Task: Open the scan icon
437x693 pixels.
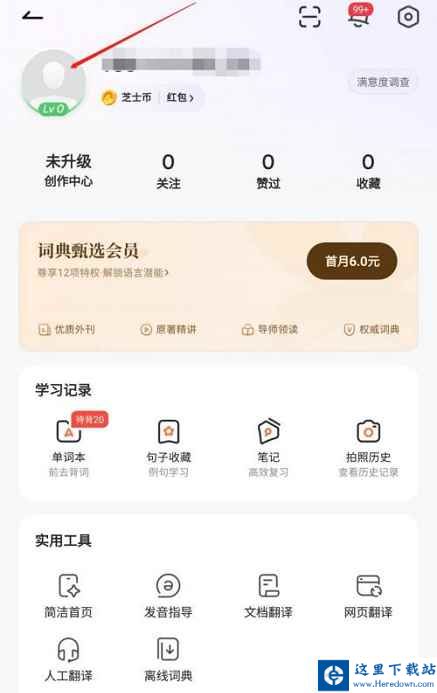Action: [x=309, y=17]
